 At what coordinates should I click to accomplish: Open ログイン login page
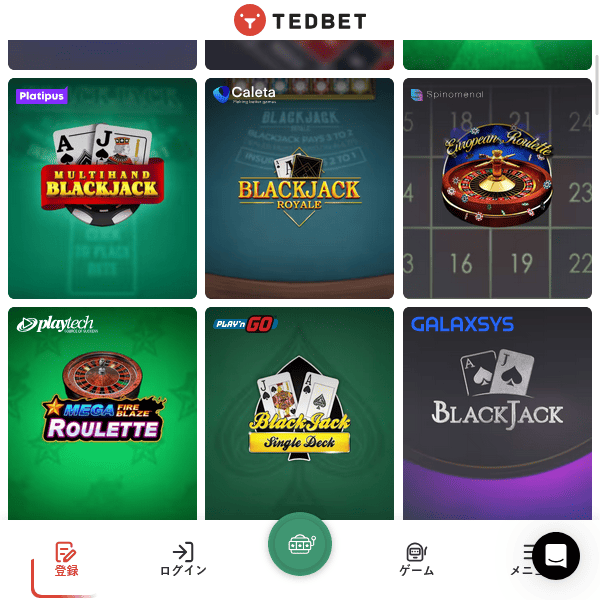(x=183, y=560)
